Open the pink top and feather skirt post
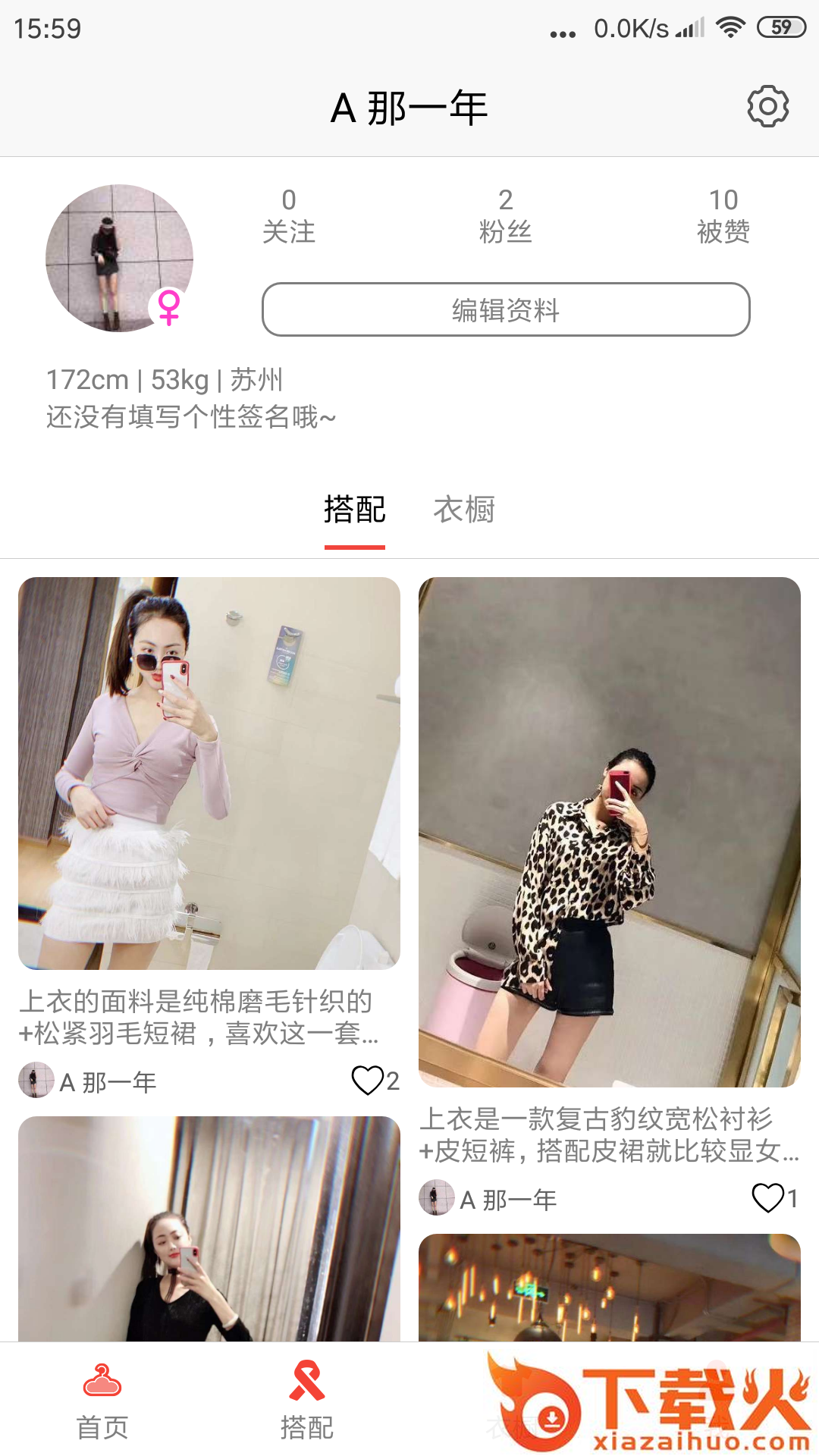The height and width of the screenshot is (1456, 819). pos(209,773)
